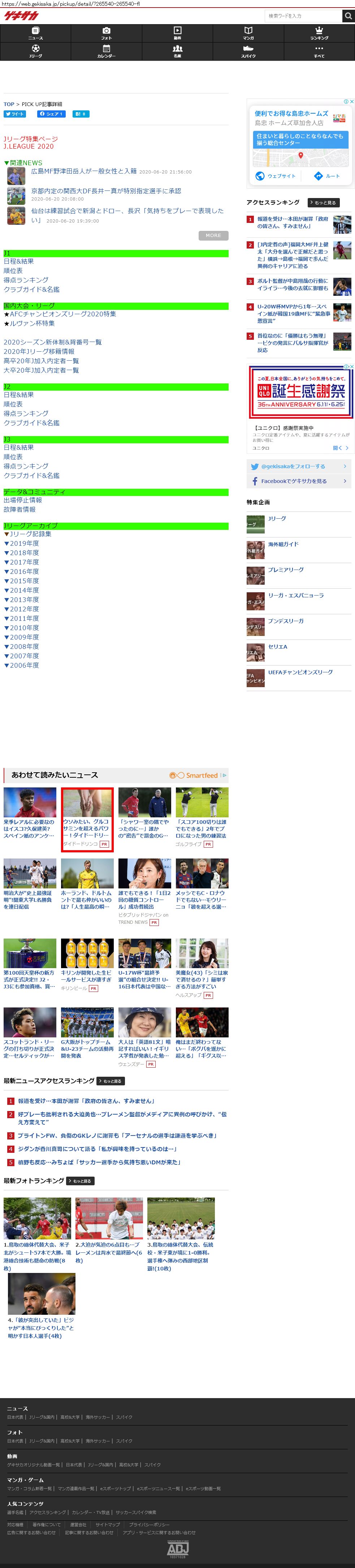Open ブンデスリーガ in 特集企画
This screenshot has width=355, height=1568.
click(286, 621)
